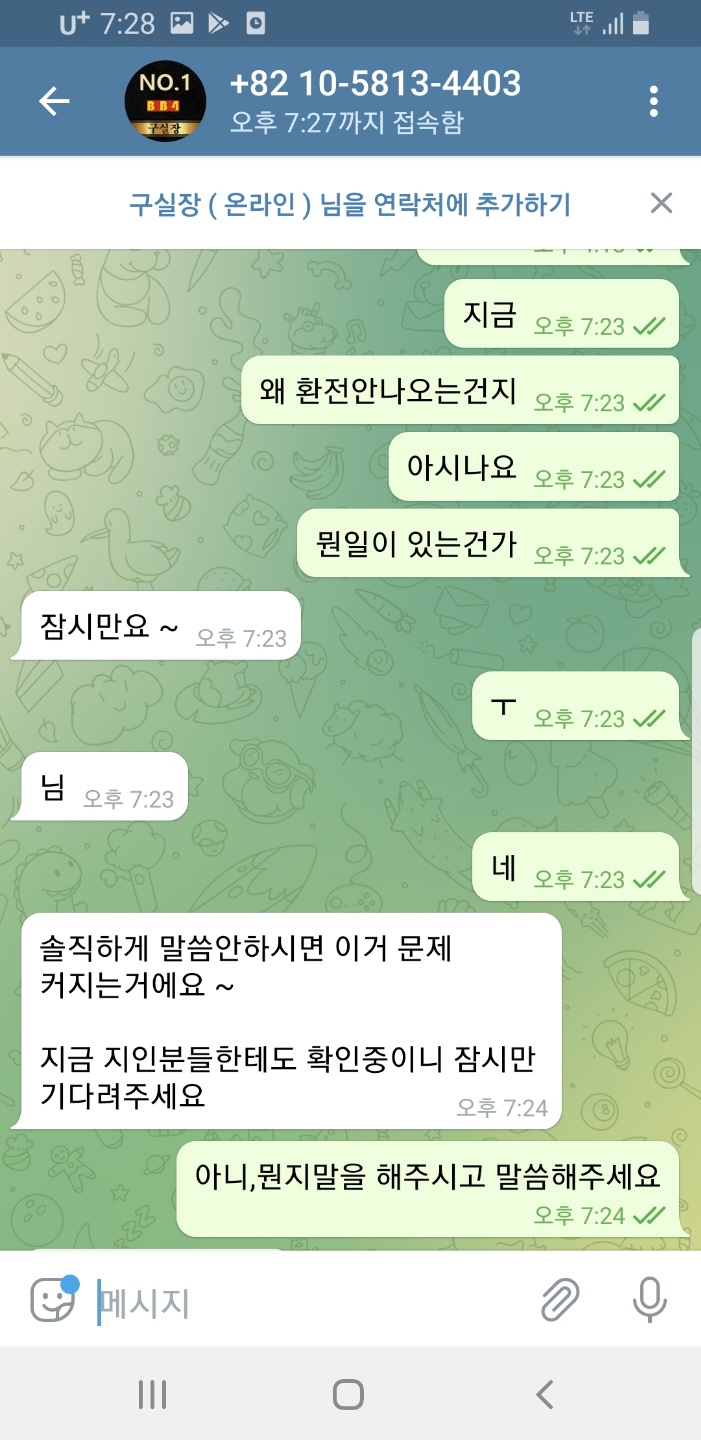Focus the 메시지 input field
701x1440 pixels.
(300, 1302)
